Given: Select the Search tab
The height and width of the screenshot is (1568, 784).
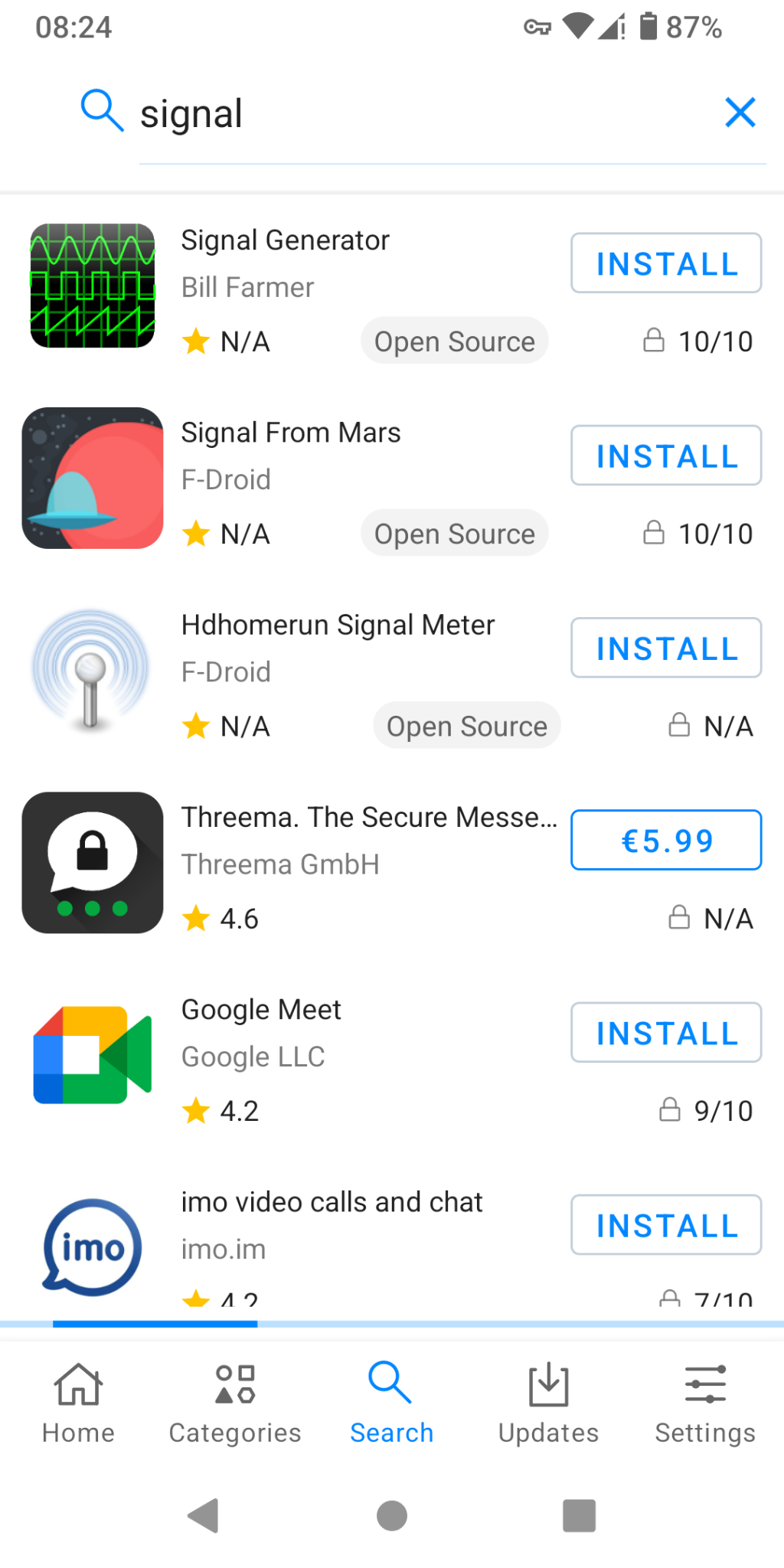Looking at the screenshot, I should pyautogui.click(x=391, y=1404).
